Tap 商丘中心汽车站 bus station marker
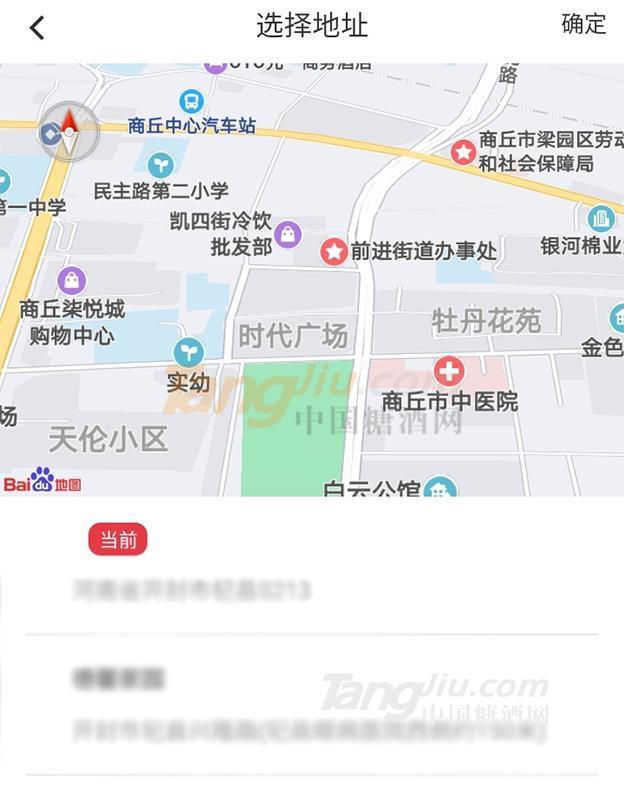The height and width of the screenshot is (800, 624). click(x=190, y=102)
